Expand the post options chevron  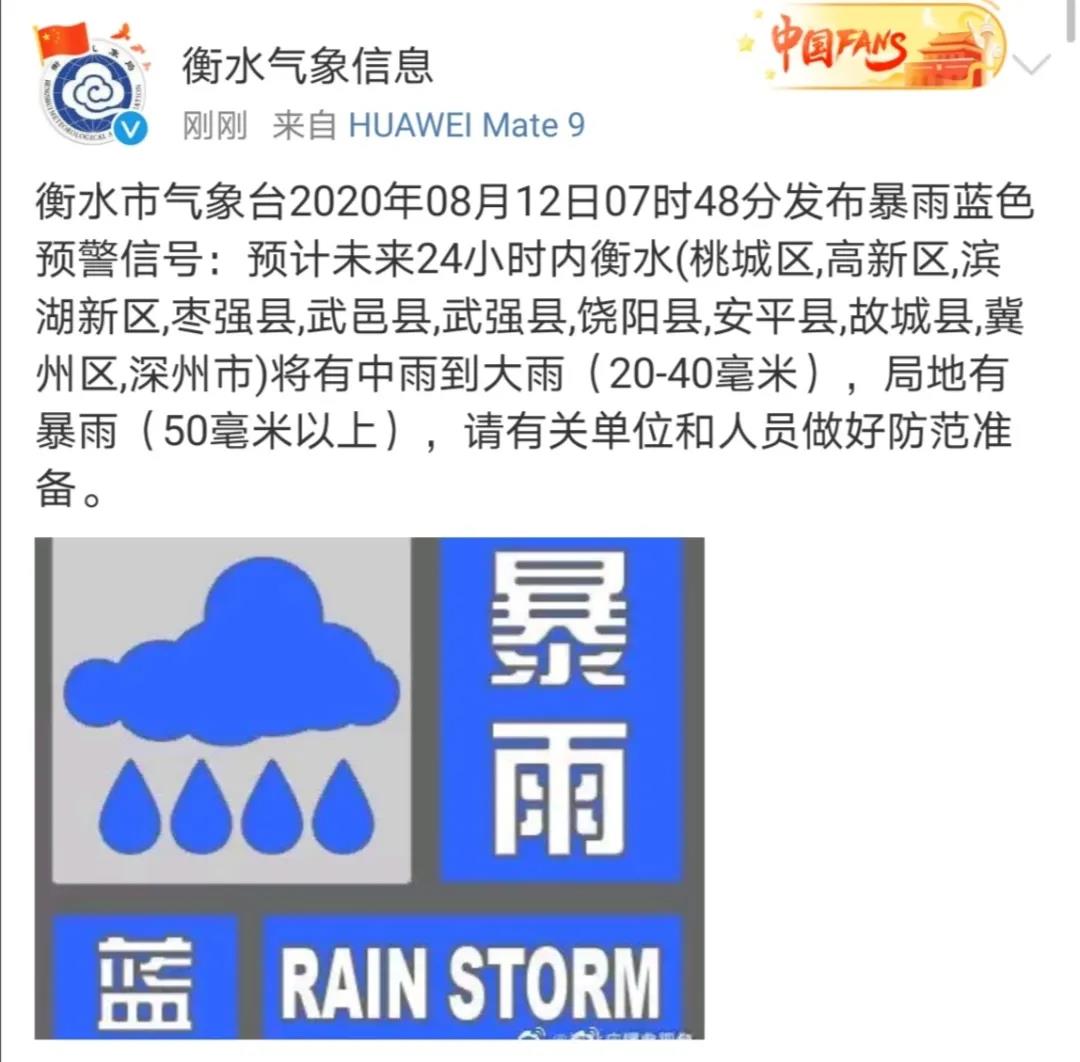pyautogui.click(x=1032, y=65)
